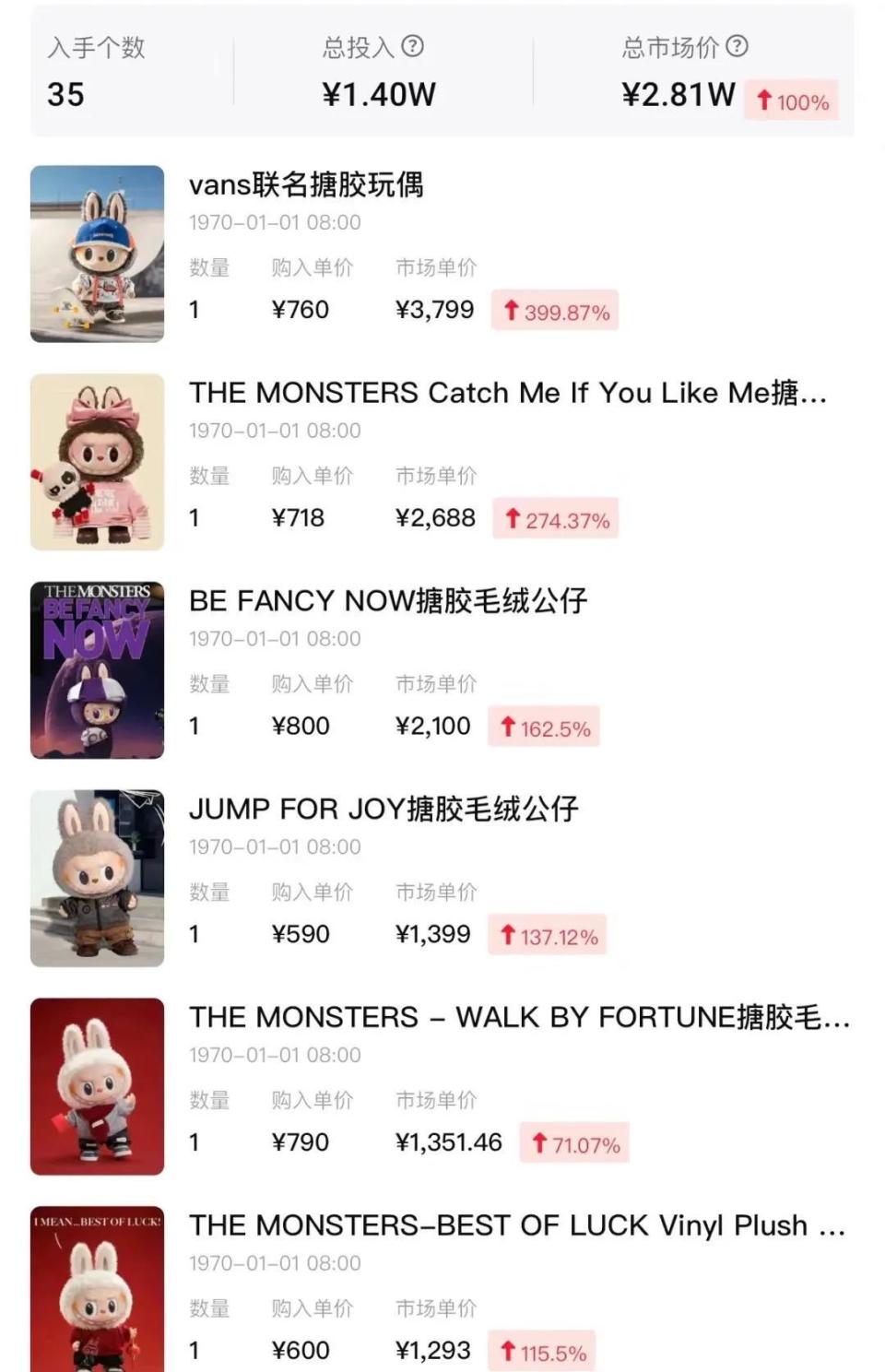Click the up arrow in the 71.07% badge
The height and width of the screenshot is (1372, 885).
coord(539,1144)
